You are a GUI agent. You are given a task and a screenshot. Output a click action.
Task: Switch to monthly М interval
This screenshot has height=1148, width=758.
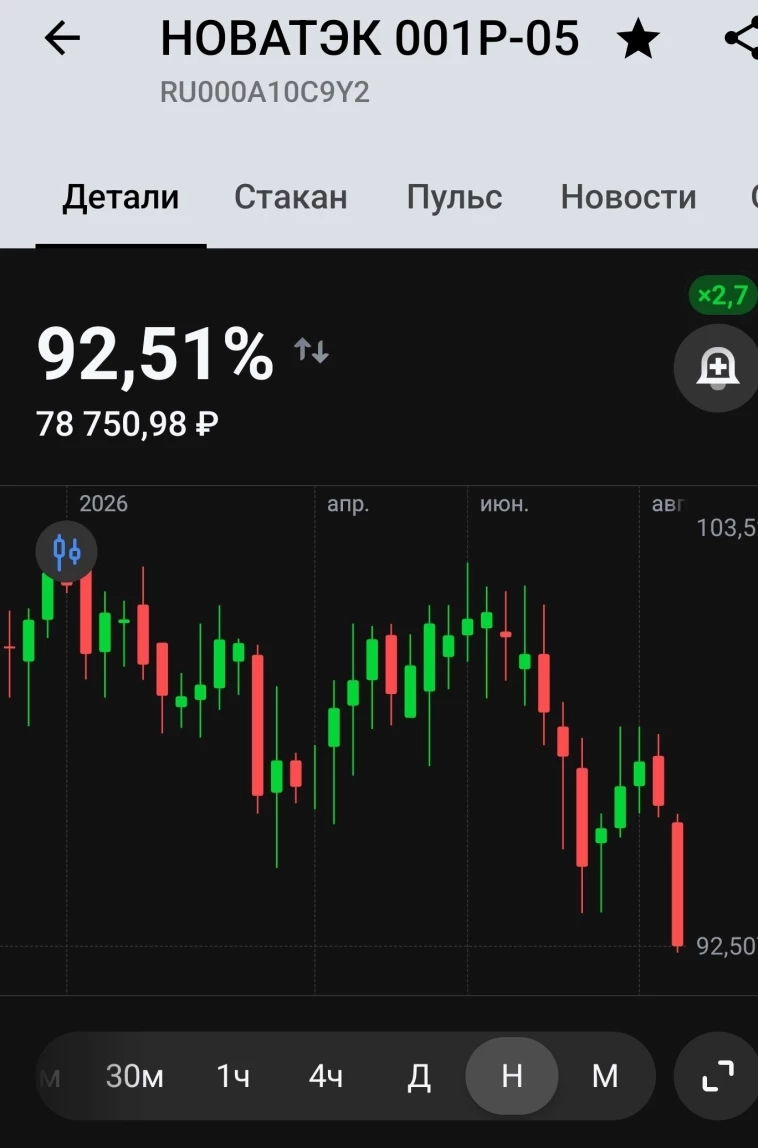pos(605,1076)
